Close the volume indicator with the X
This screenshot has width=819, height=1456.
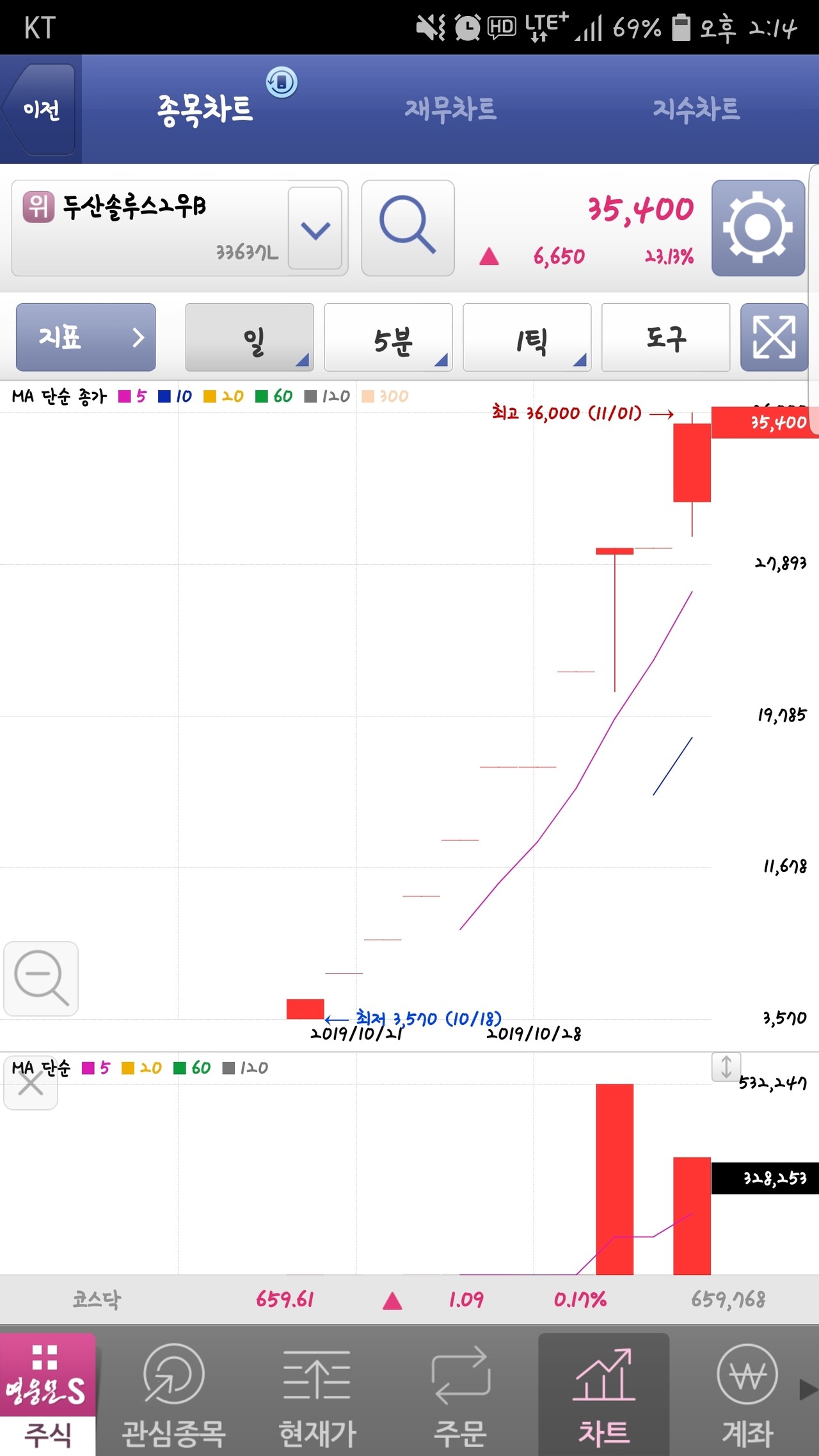[31, 1084]
